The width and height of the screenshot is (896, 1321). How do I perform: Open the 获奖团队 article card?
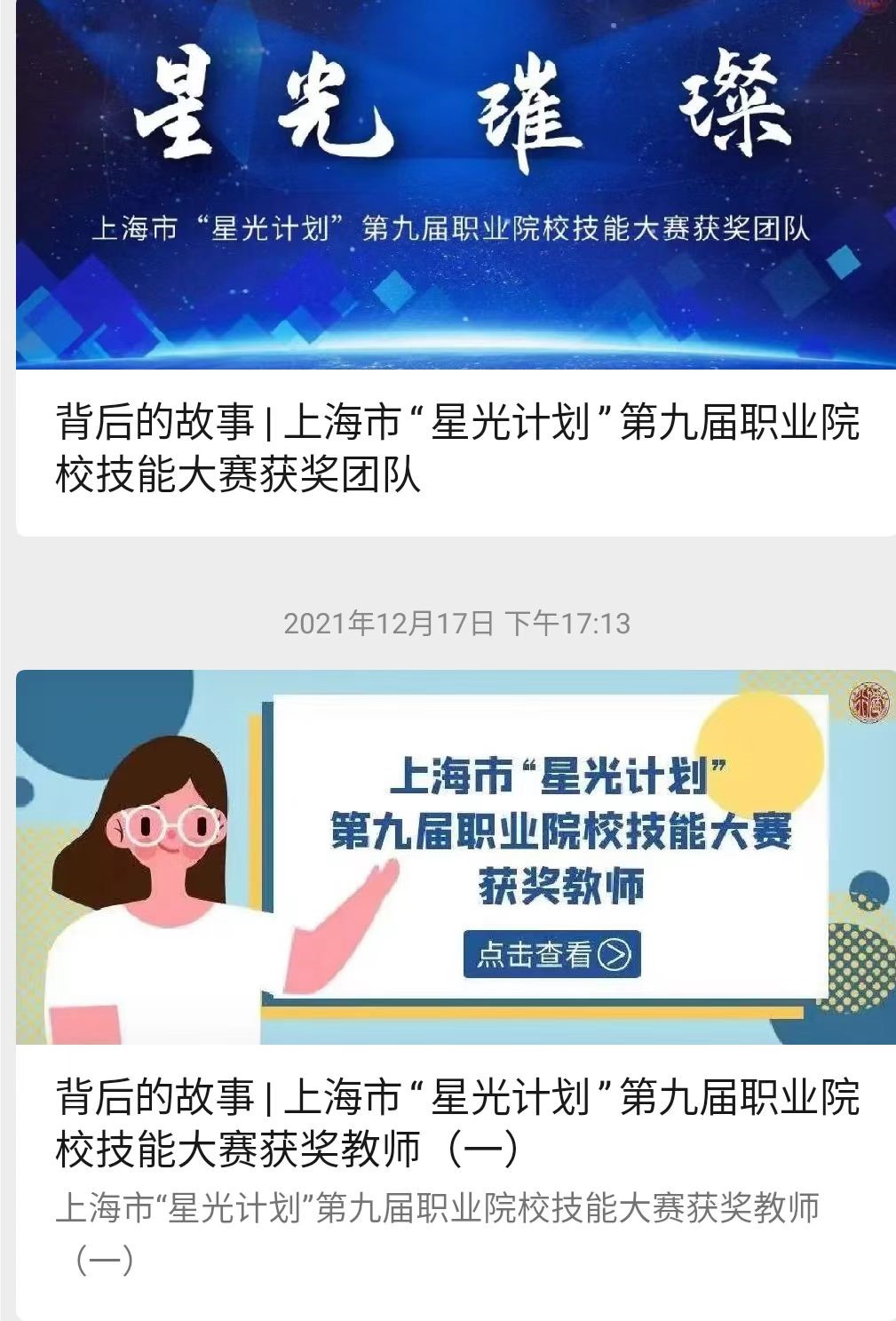pos(456,448)
